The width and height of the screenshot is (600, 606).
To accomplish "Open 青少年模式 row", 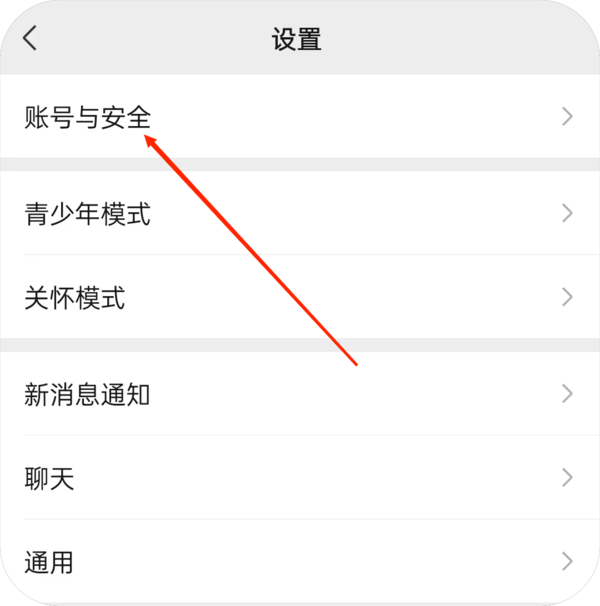I will point(300,213).
